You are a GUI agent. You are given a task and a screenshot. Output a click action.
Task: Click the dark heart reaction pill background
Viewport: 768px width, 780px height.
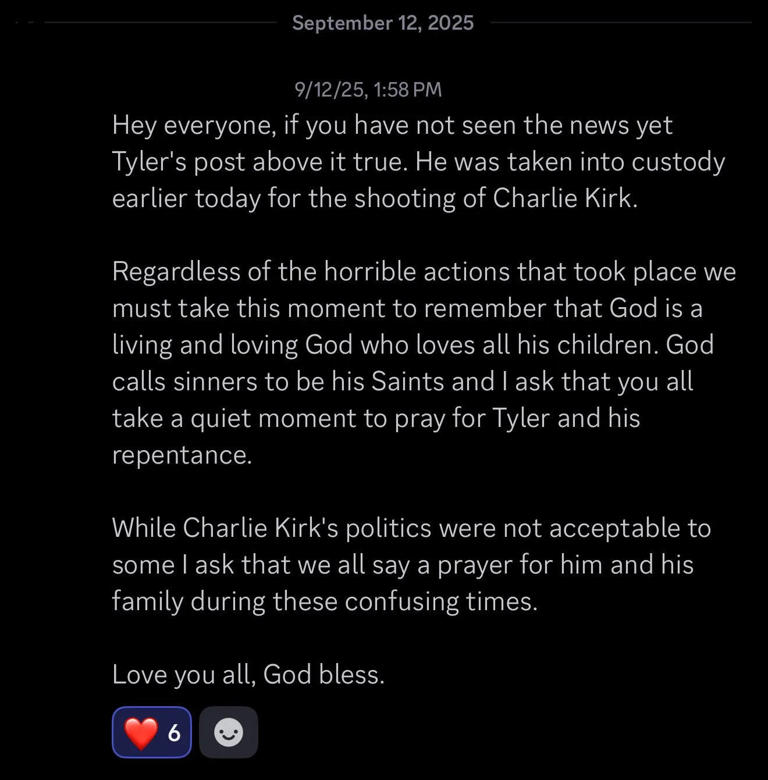pyautogui.click(x=151, y=732)
